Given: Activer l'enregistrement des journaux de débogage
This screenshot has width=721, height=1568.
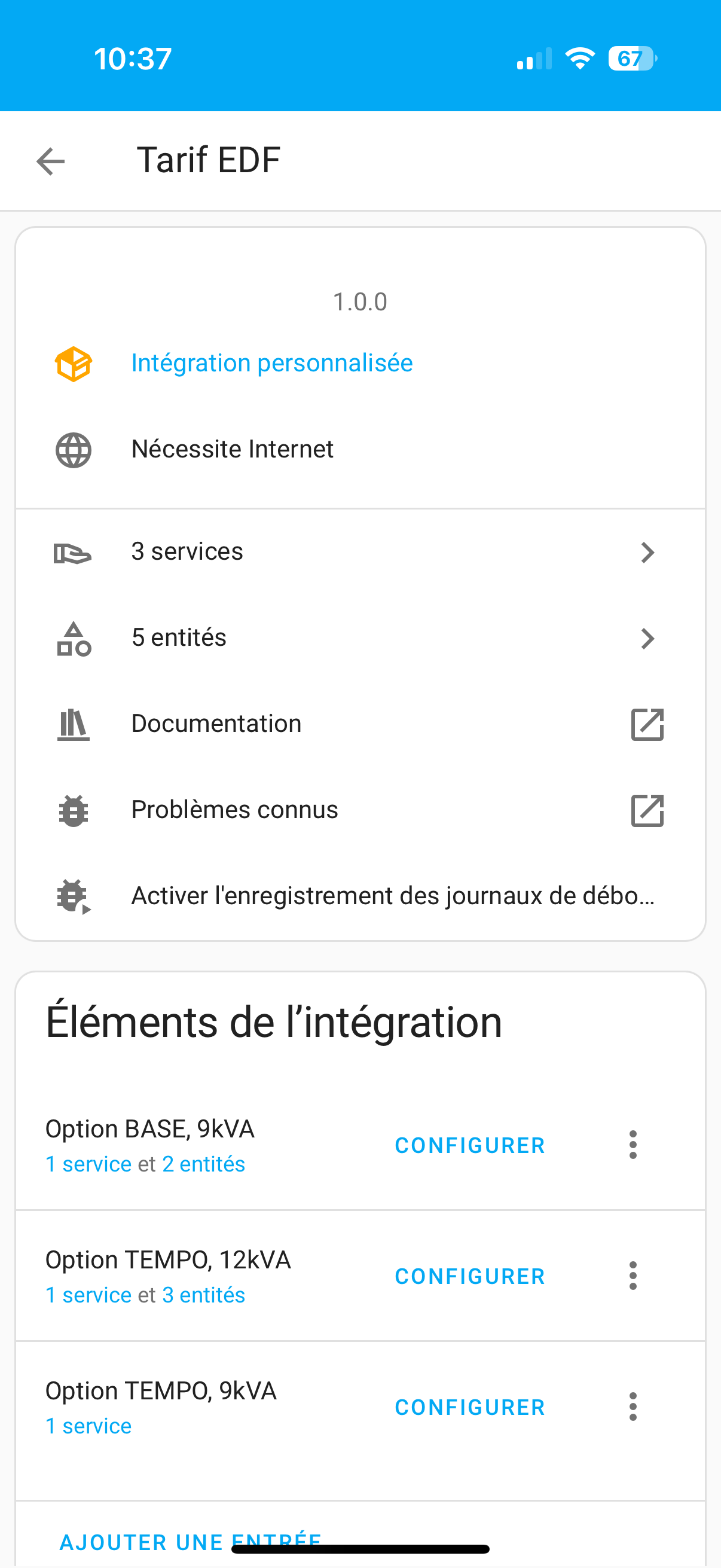Looking at the screenshot, I should pyautogui.click(x=360, y=896).
